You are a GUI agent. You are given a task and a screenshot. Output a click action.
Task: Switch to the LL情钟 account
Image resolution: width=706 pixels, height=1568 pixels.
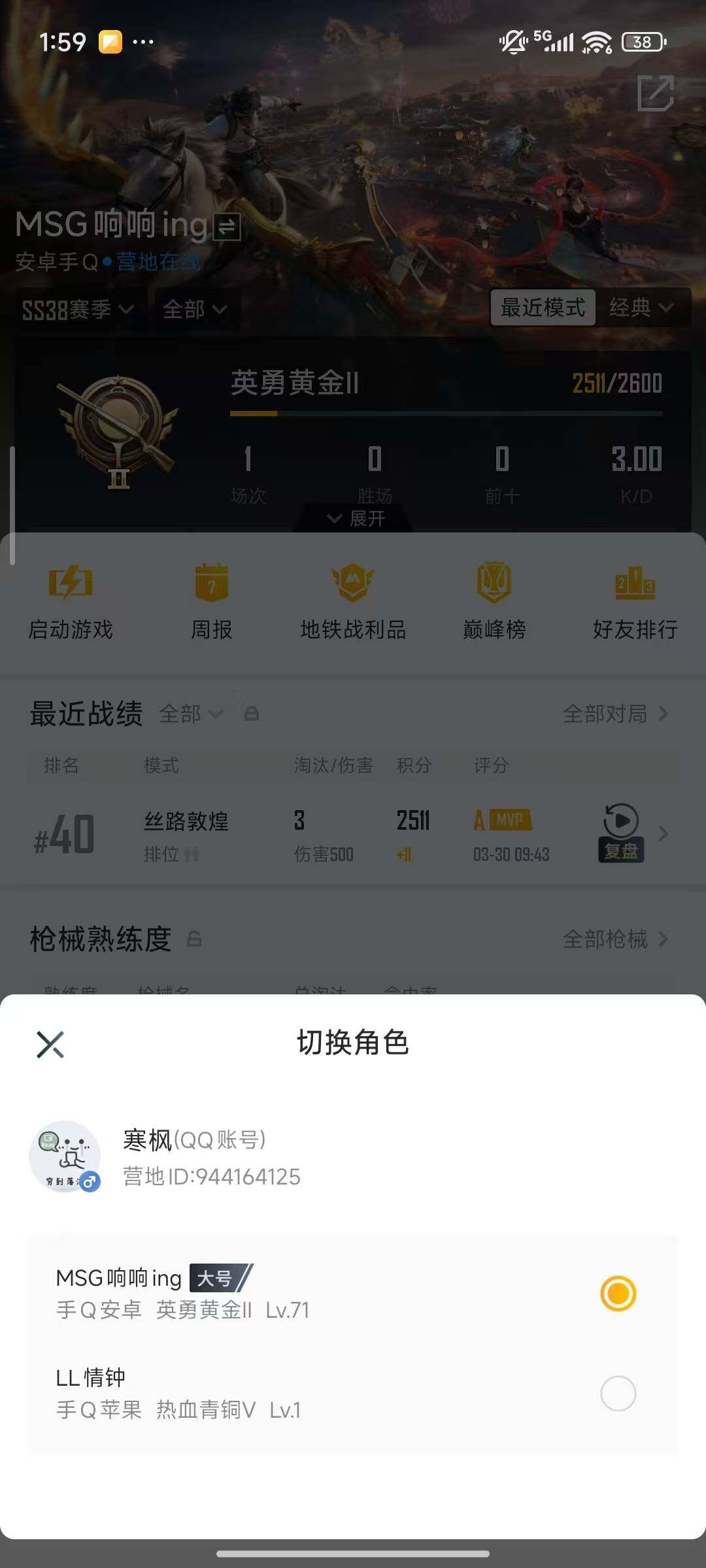coord(617,1392)
